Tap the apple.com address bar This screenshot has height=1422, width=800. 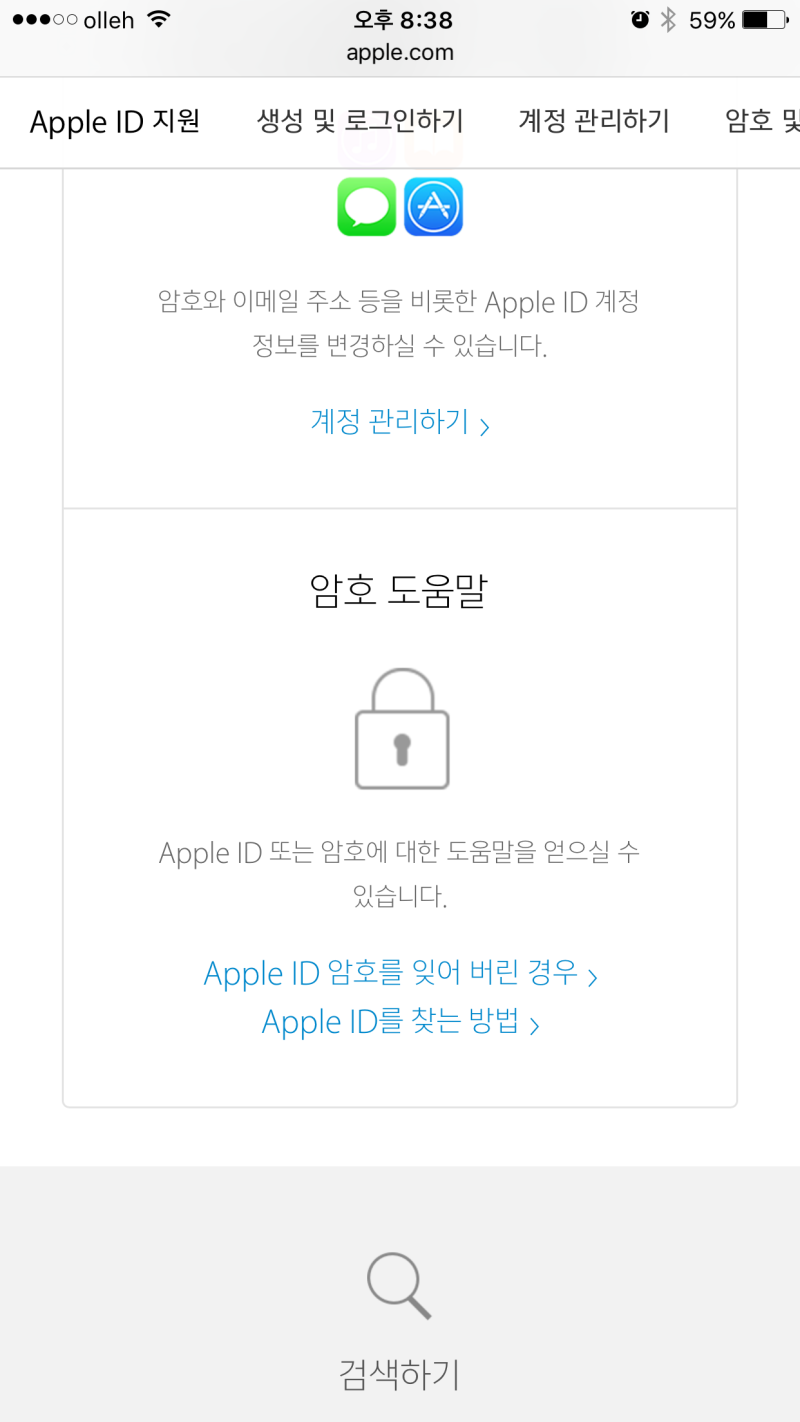400,53
